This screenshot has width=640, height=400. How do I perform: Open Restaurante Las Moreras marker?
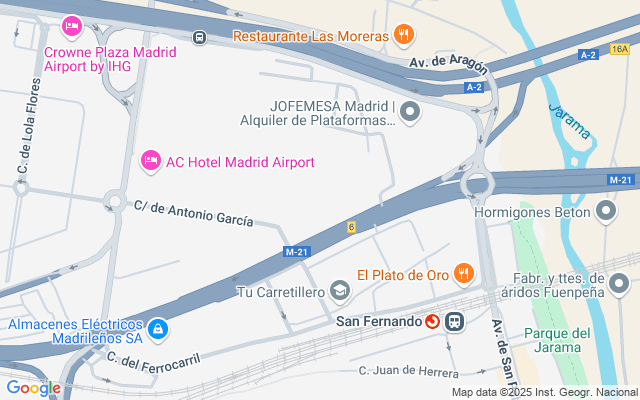coord(404,36)
